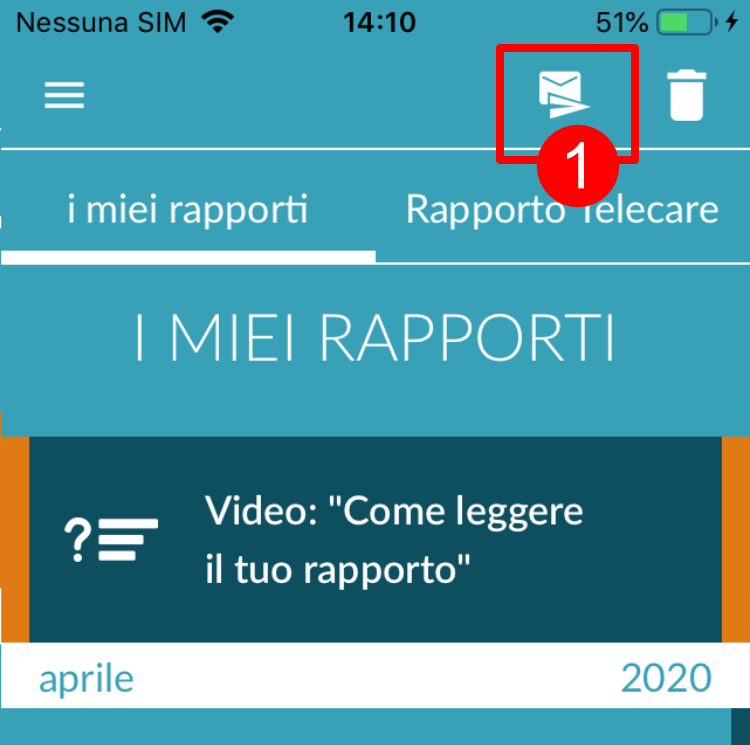The width and height of the screenshot is (750, 745).
Task: Open the aprile 2020 report row
Action: (x=375, y=678)
